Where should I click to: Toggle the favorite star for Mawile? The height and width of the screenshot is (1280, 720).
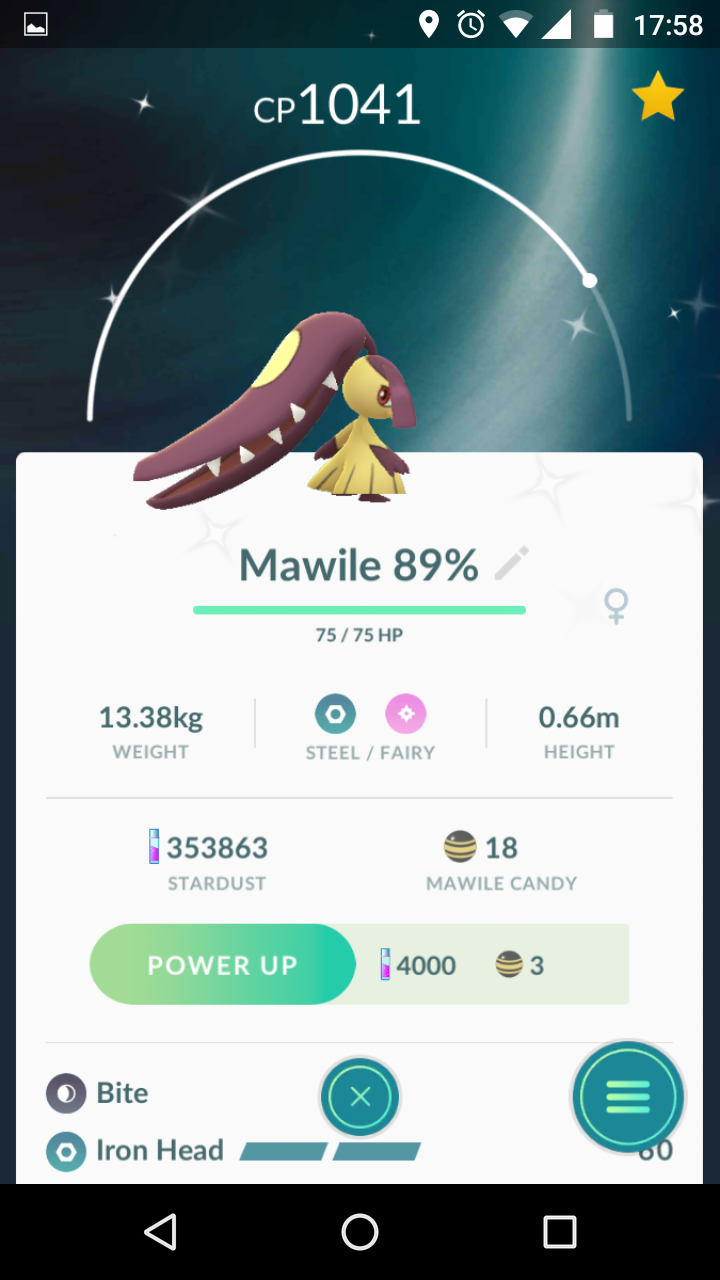point(657,99)
